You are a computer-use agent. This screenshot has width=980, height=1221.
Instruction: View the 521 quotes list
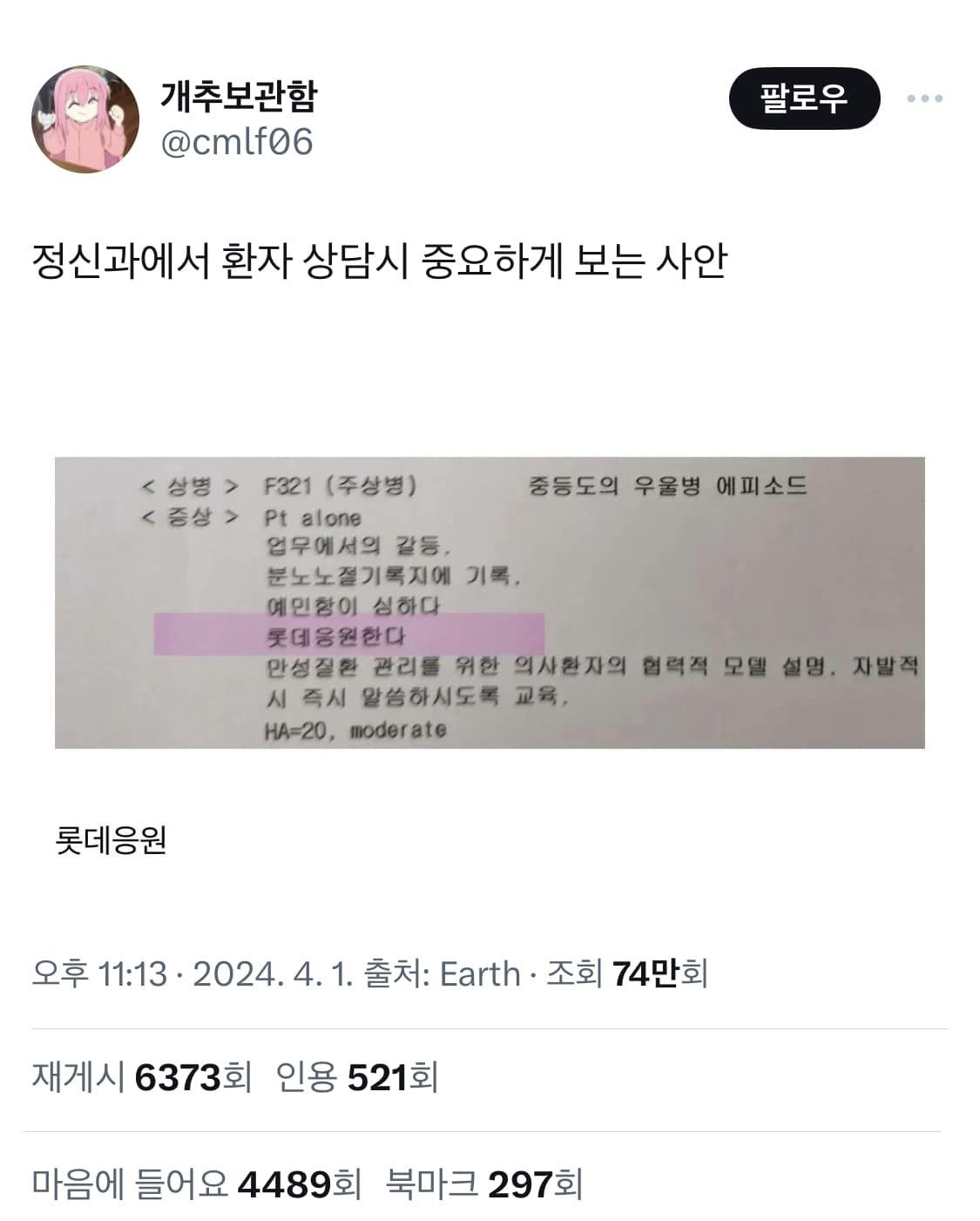tap(356, 1078)
